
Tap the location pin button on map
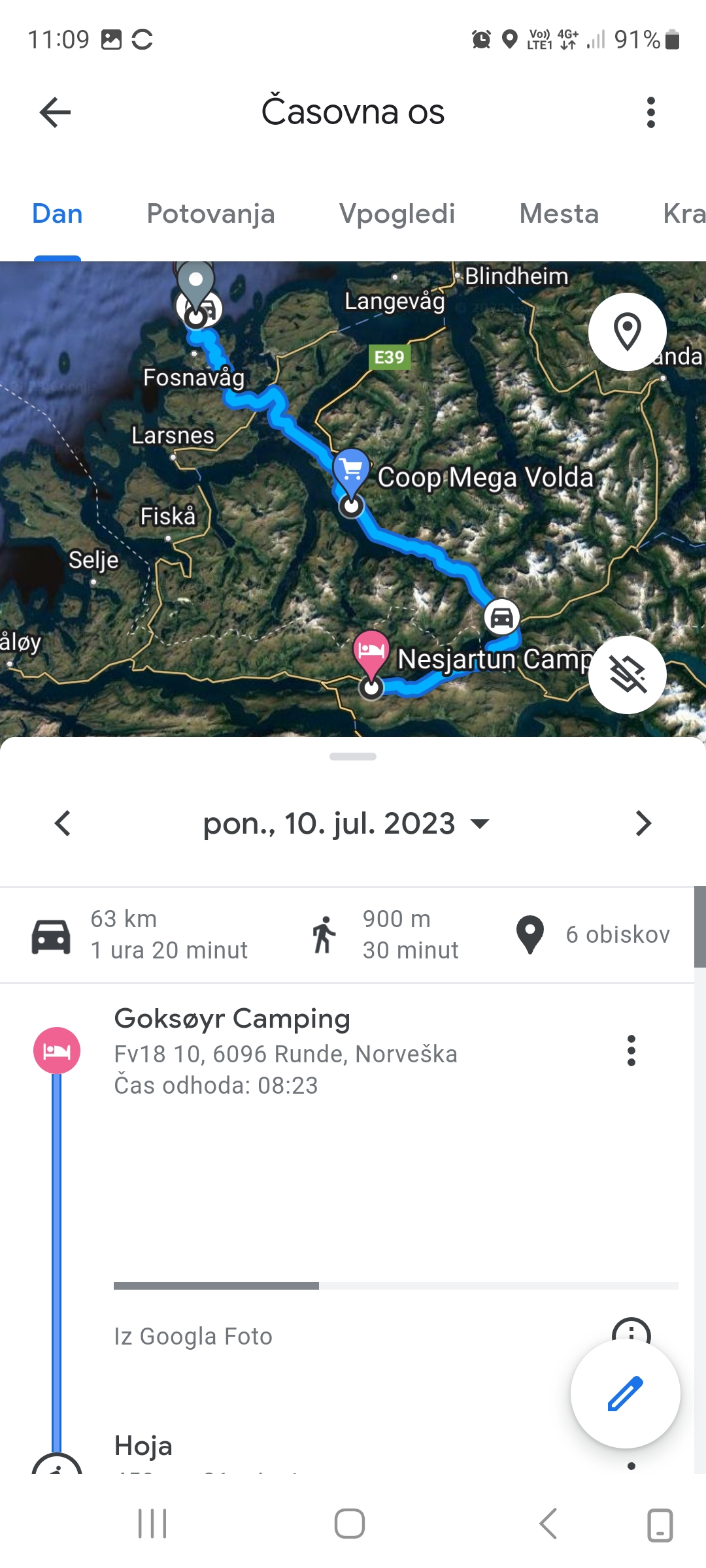click(x=627, y=332)
